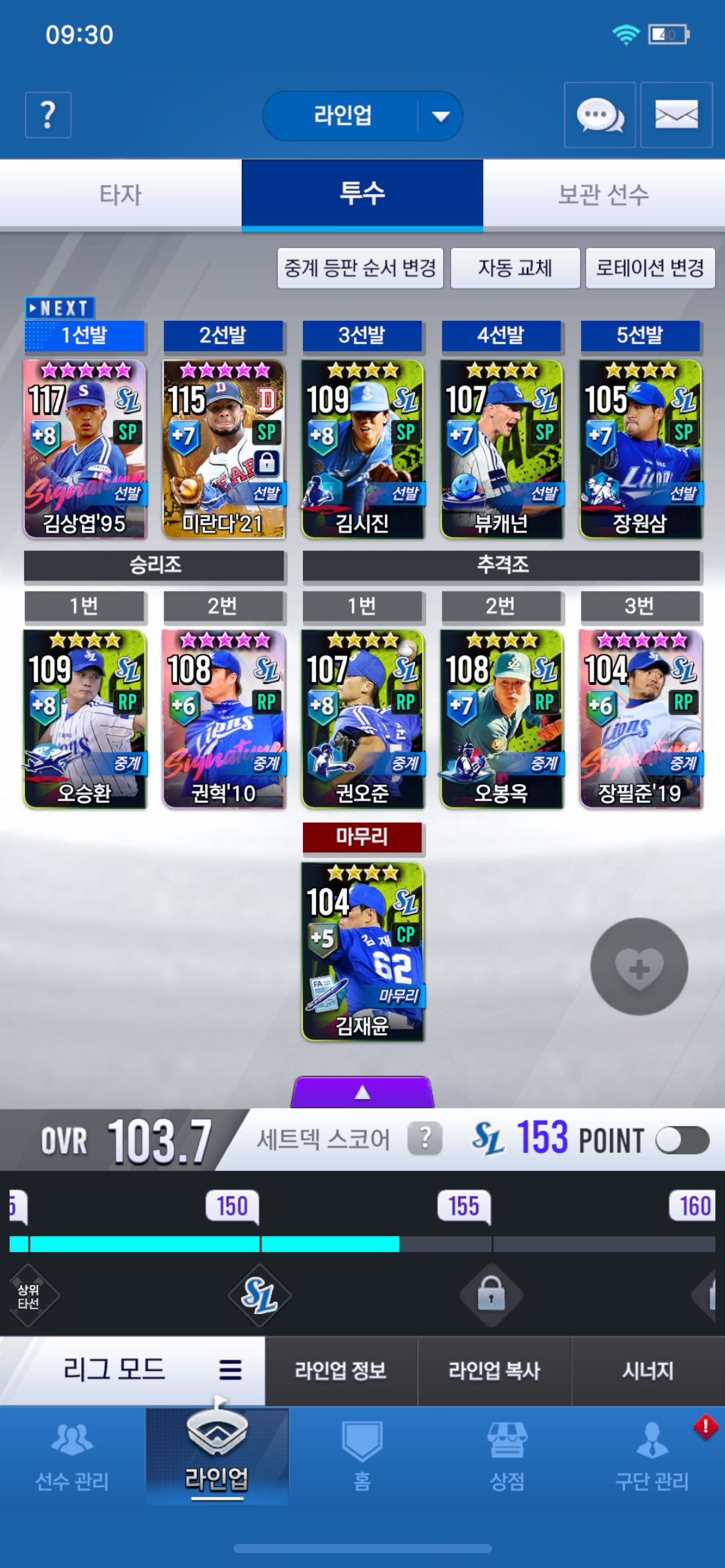
Task: Go to 상점 in bottom navigation
Action: [x=507, y=1455]
